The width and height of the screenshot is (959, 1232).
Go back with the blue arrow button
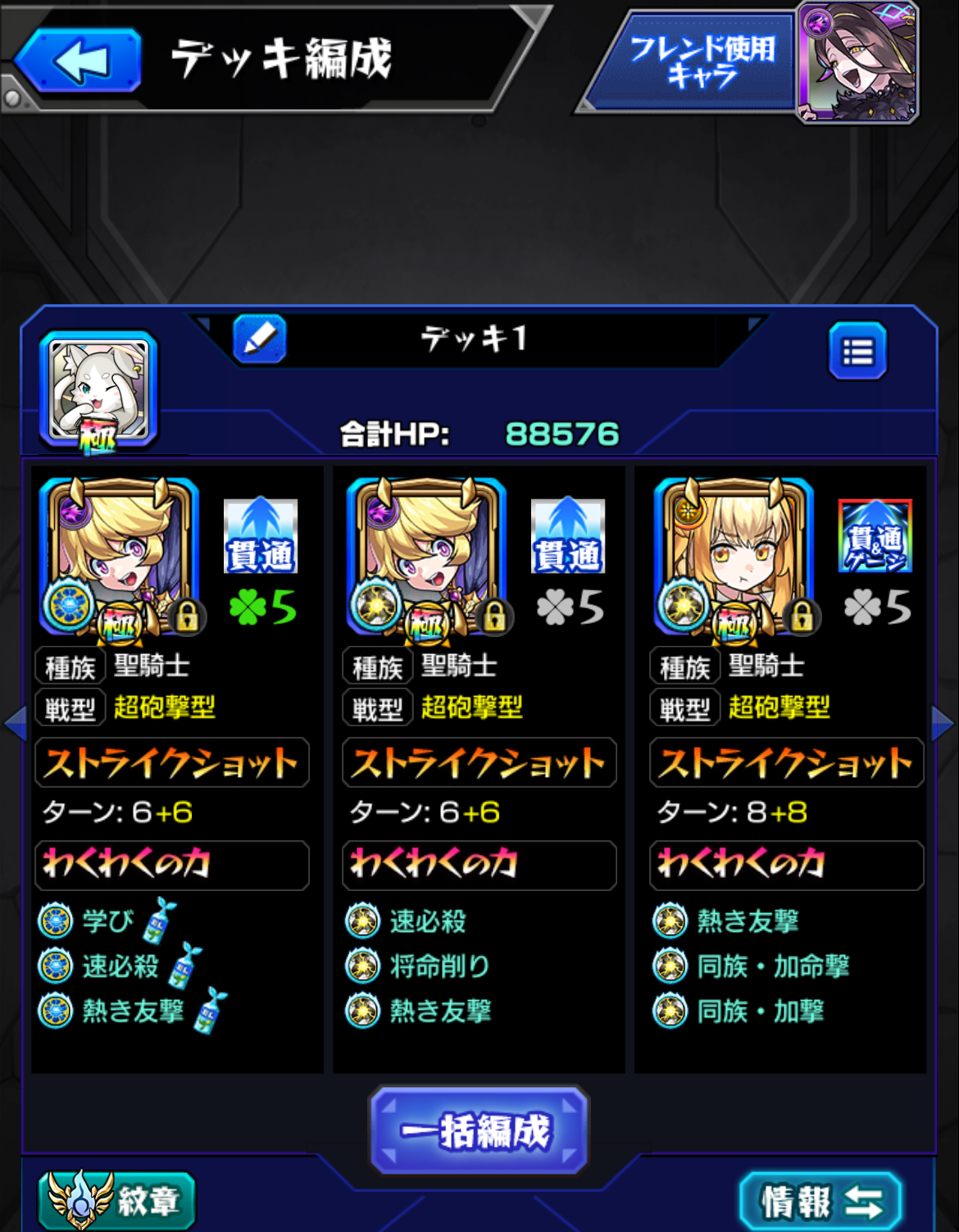pyautogui.click(x=79, y=60)
